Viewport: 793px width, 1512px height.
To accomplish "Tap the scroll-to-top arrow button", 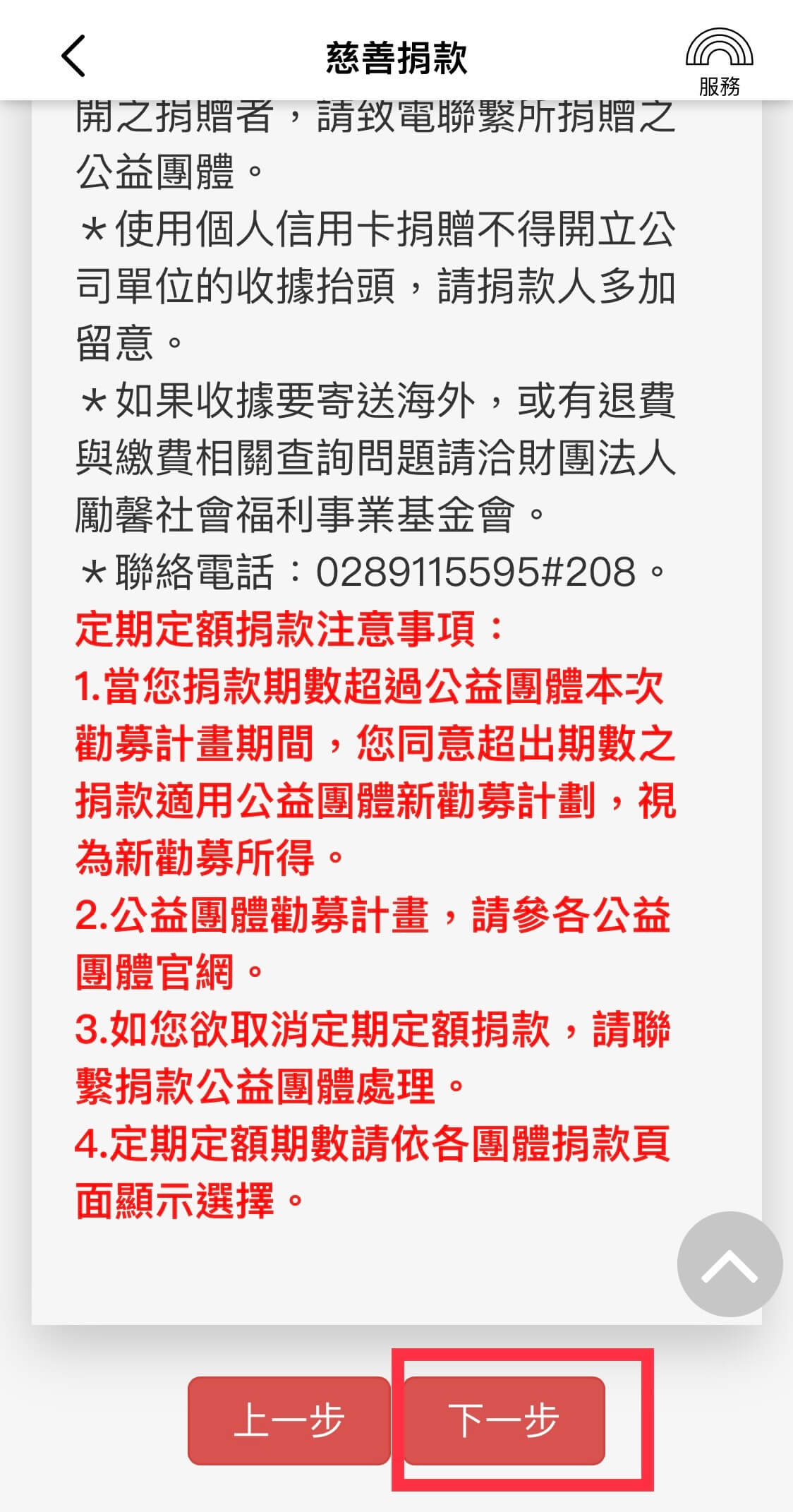I will [730, 1264].
